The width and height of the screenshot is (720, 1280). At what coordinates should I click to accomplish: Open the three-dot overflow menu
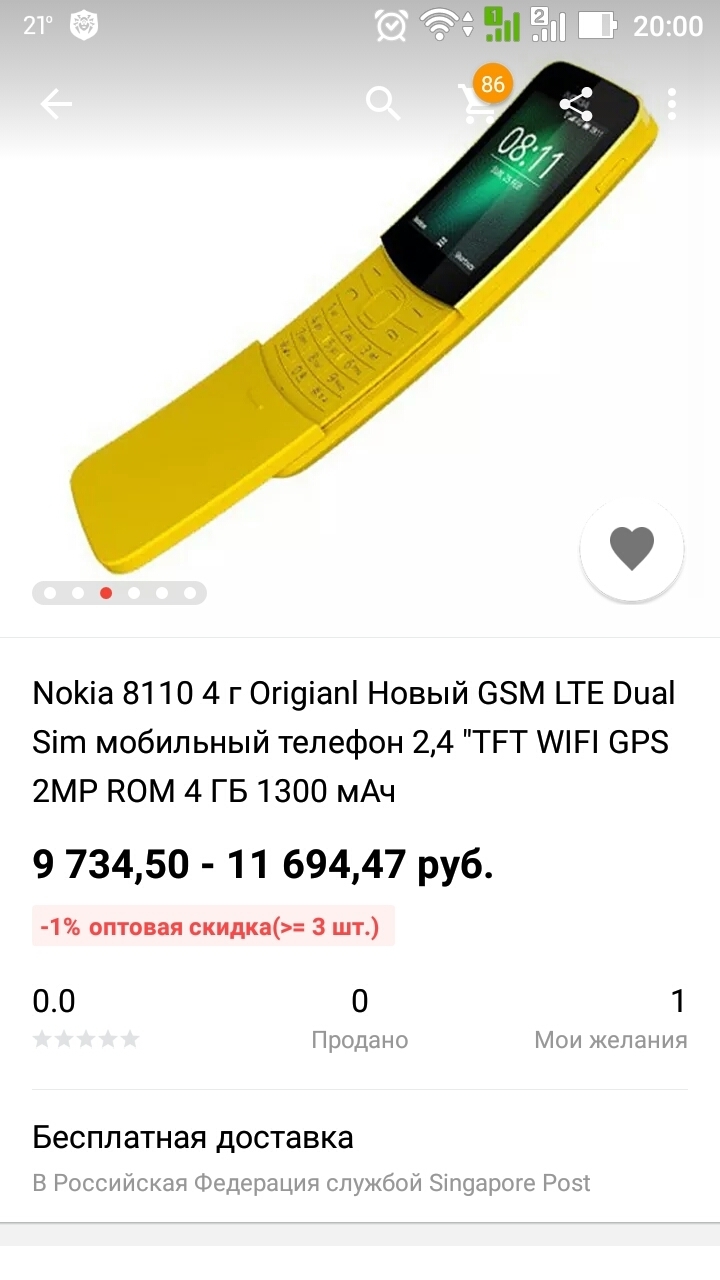[672, 103]
